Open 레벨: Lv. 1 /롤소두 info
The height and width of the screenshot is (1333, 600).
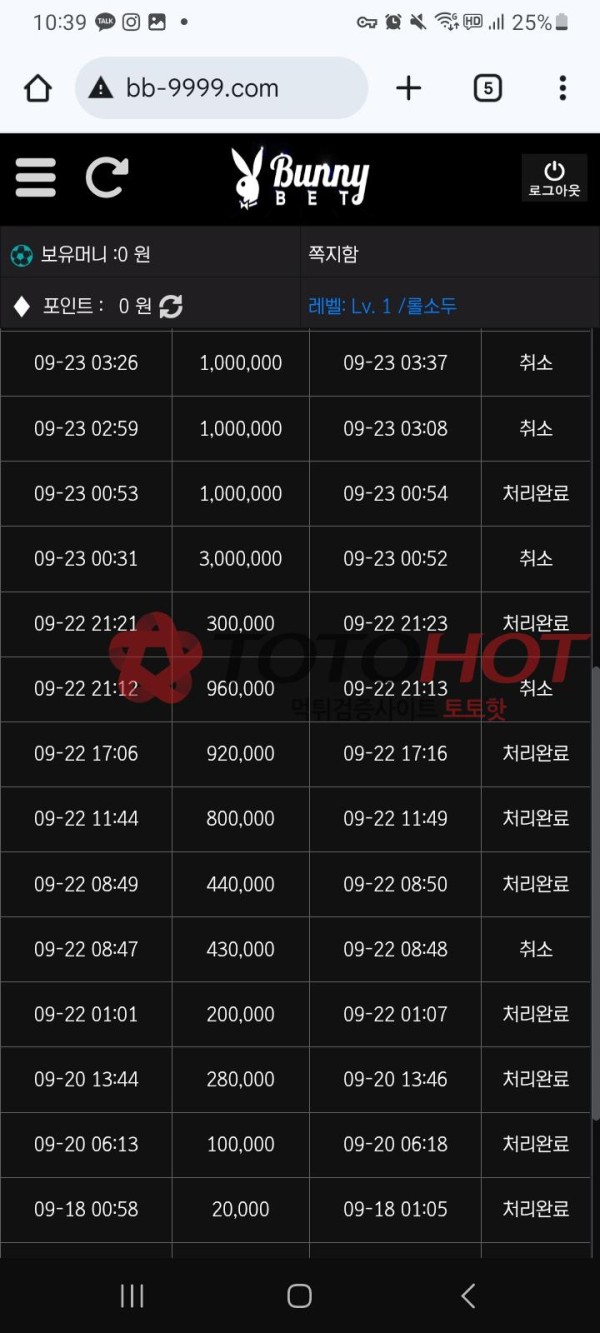(382, 306)
